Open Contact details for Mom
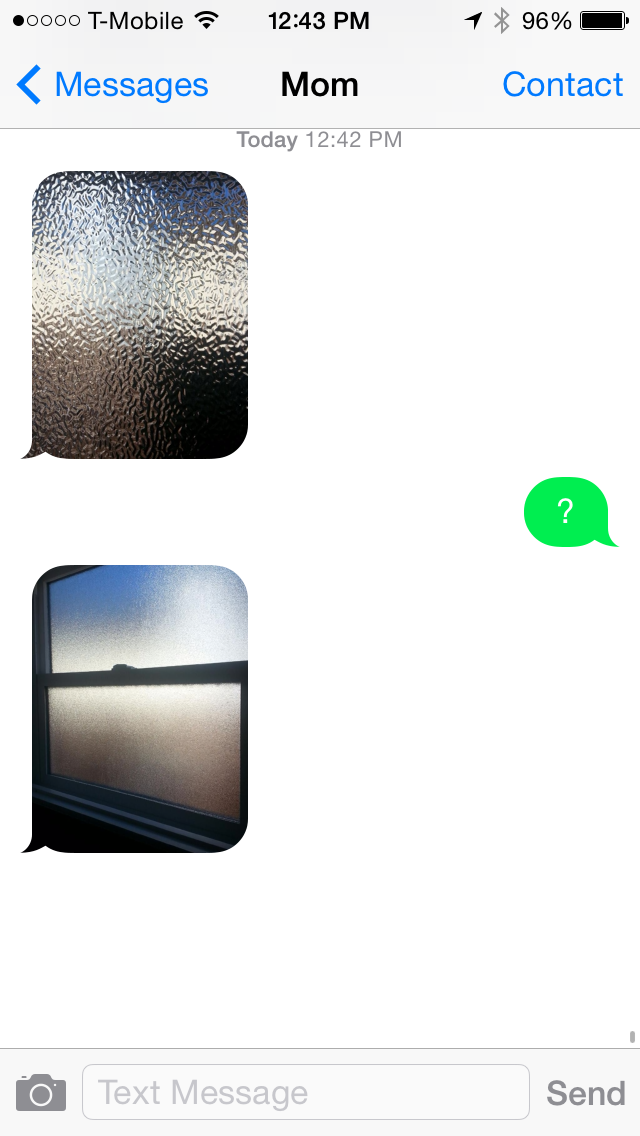 coord(562,86)
